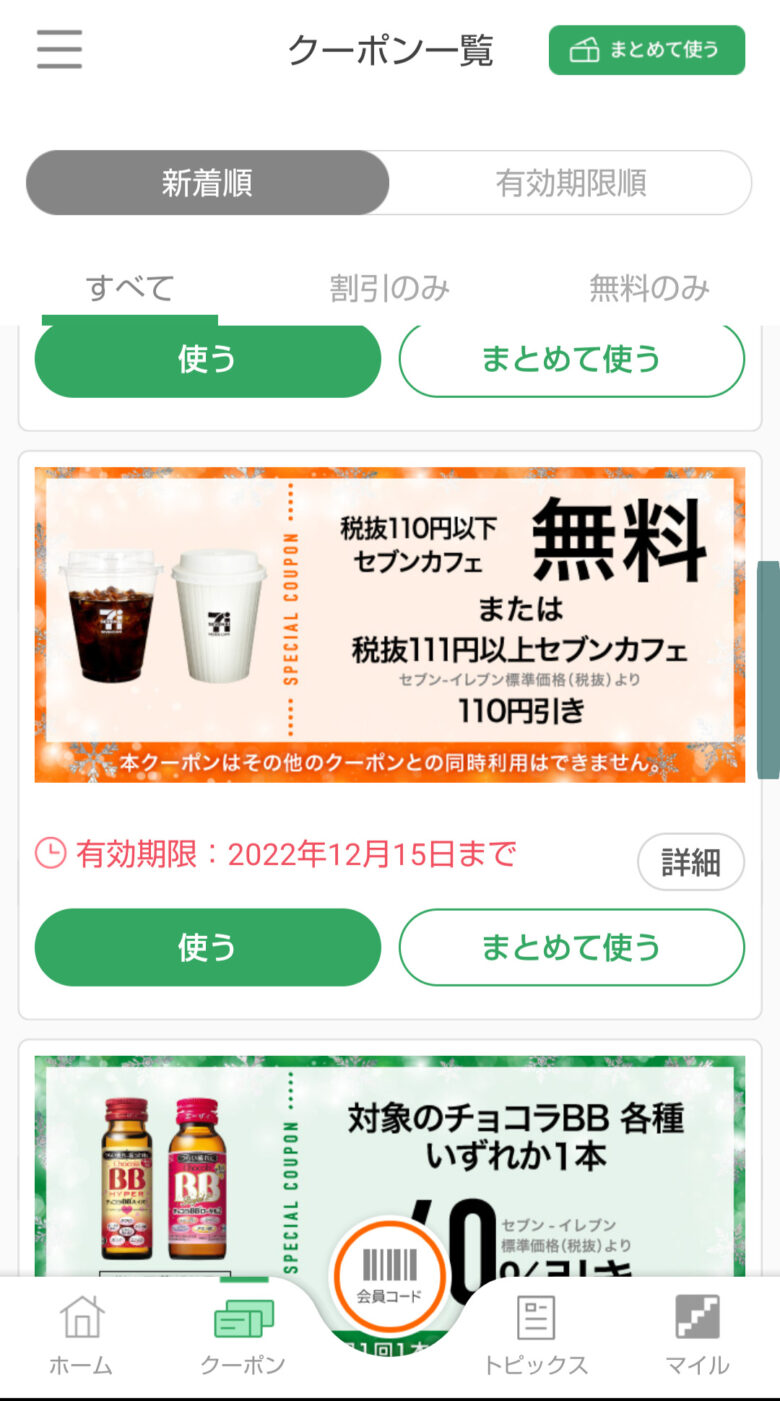Open the hamburger drawer menu

pyautogui.click(x=60, y=49)
